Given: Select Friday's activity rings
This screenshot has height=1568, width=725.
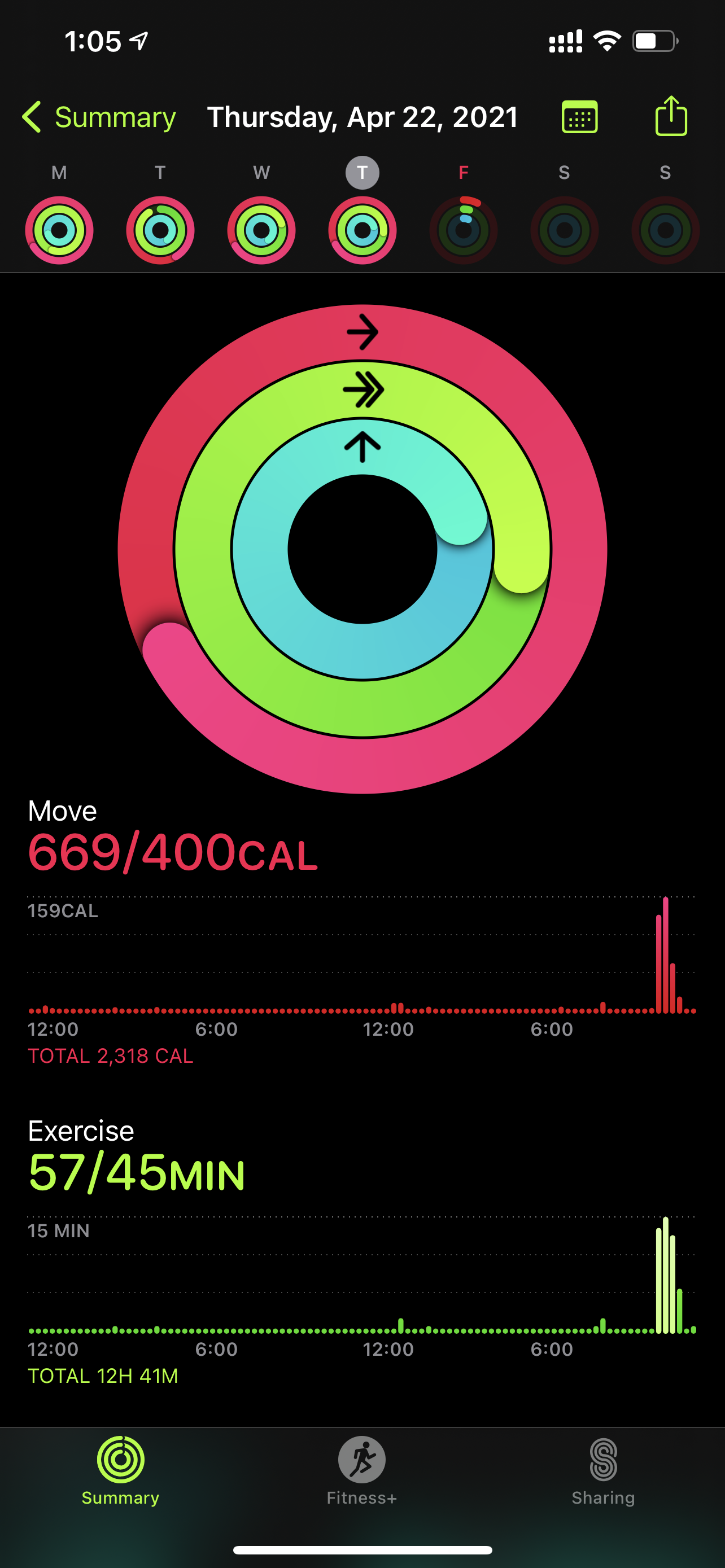Looking at the screenshot, I should pyautogui.click(x=463, y=230).
